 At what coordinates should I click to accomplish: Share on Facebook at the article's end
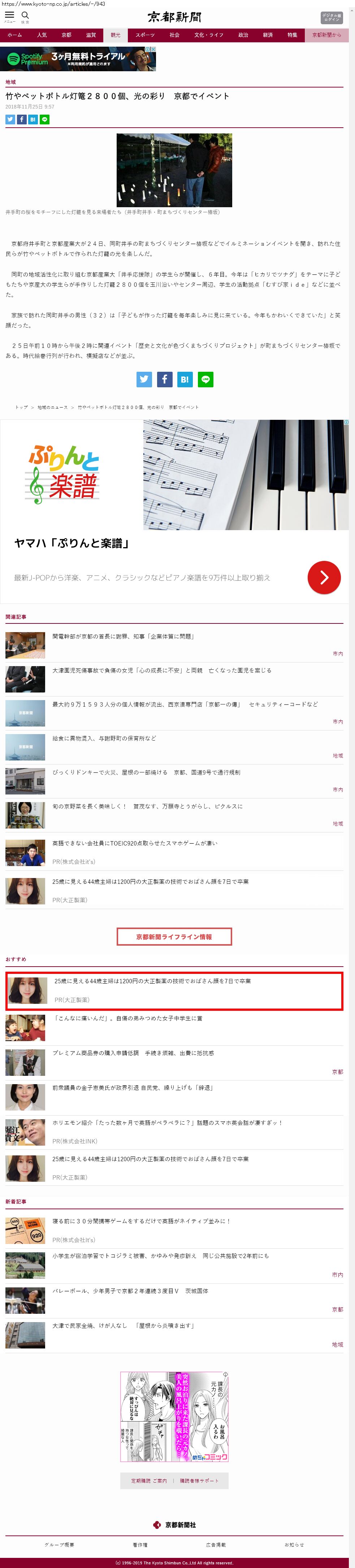165,379
